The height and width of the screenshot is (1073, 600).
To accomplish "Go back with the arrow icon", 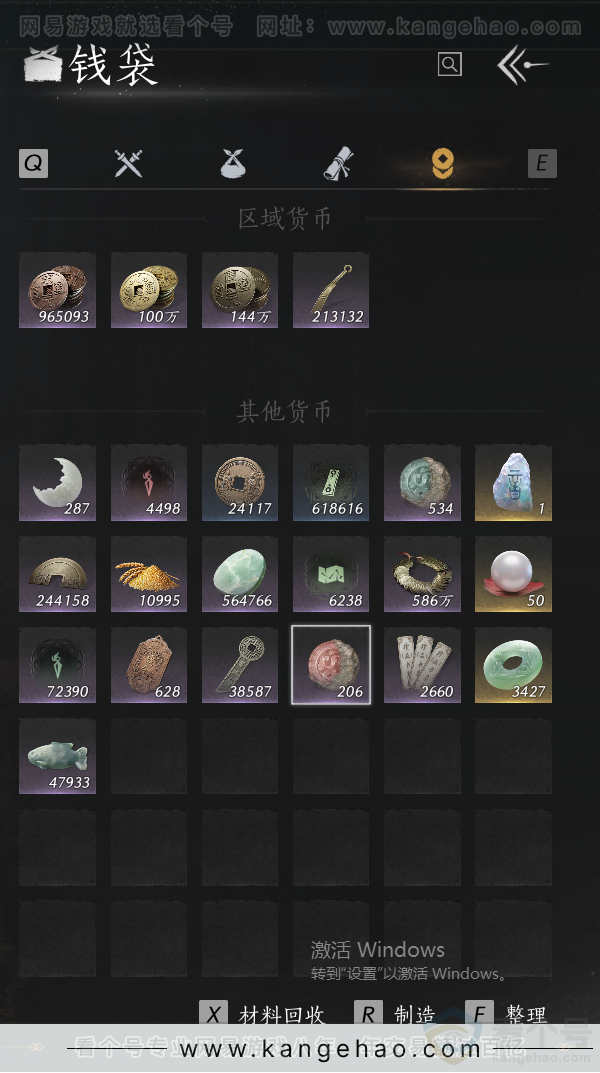I will pos(522,66).
